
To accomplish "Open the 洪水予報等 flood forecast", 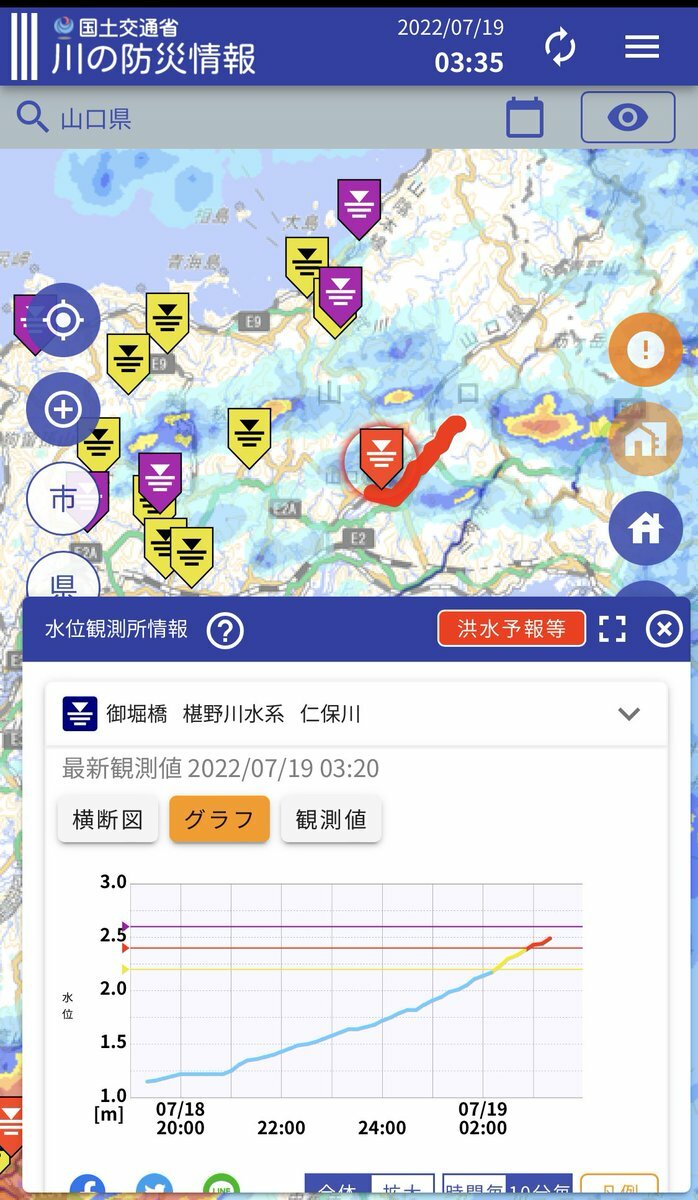I will pyautogui.click(x=511, y=629).
